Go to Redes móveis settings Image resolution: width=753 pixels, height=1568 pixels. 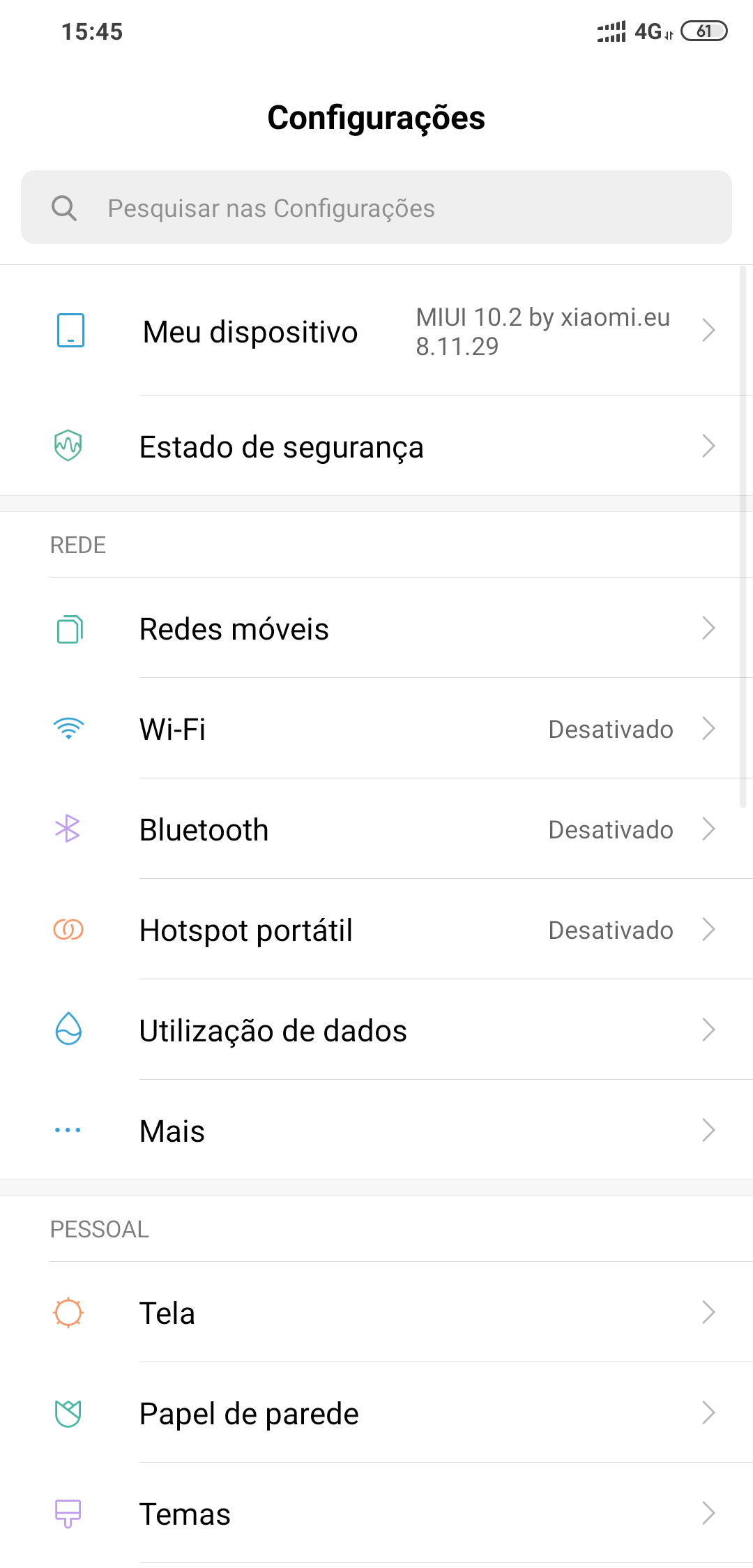point(376,628)
